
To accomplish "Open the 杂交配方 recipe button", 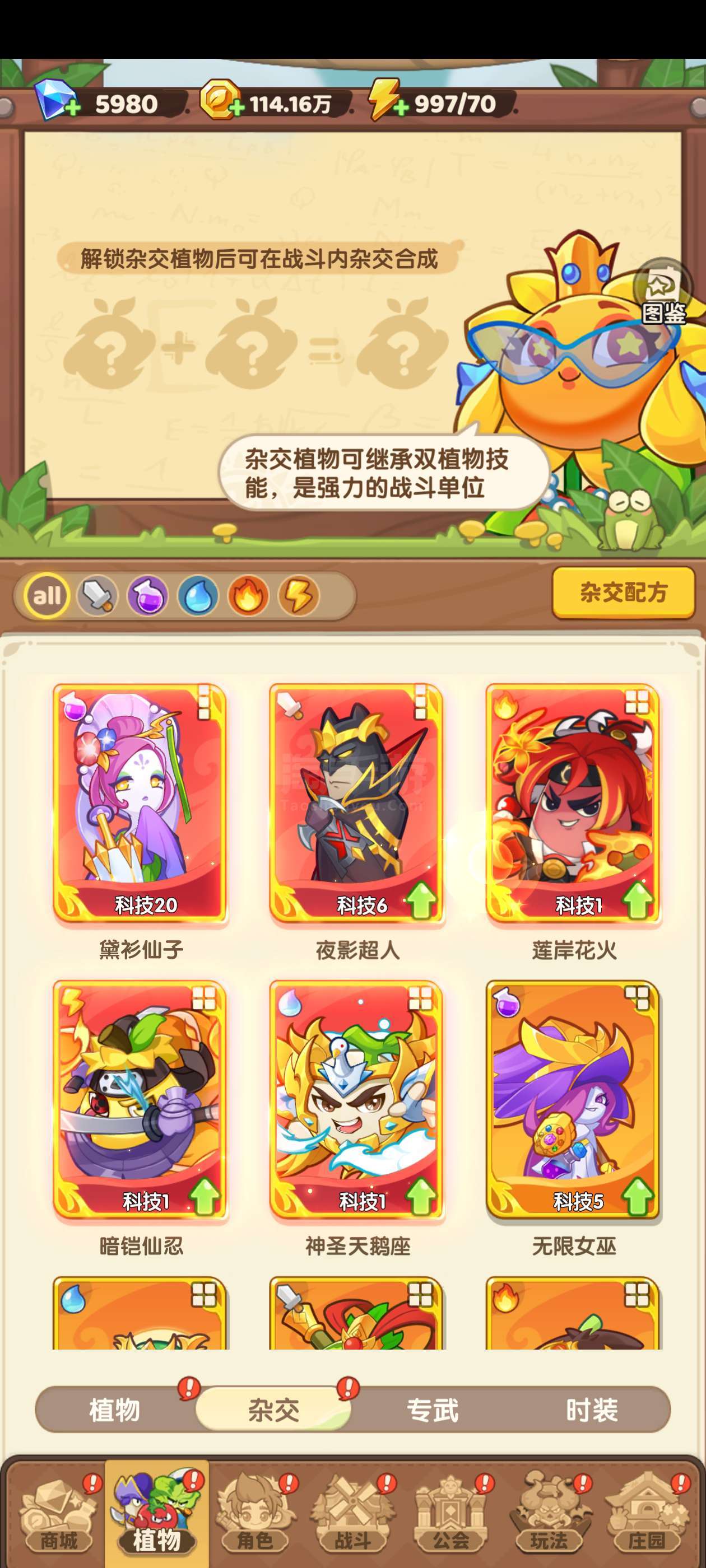I will click(x=623, y=592).
